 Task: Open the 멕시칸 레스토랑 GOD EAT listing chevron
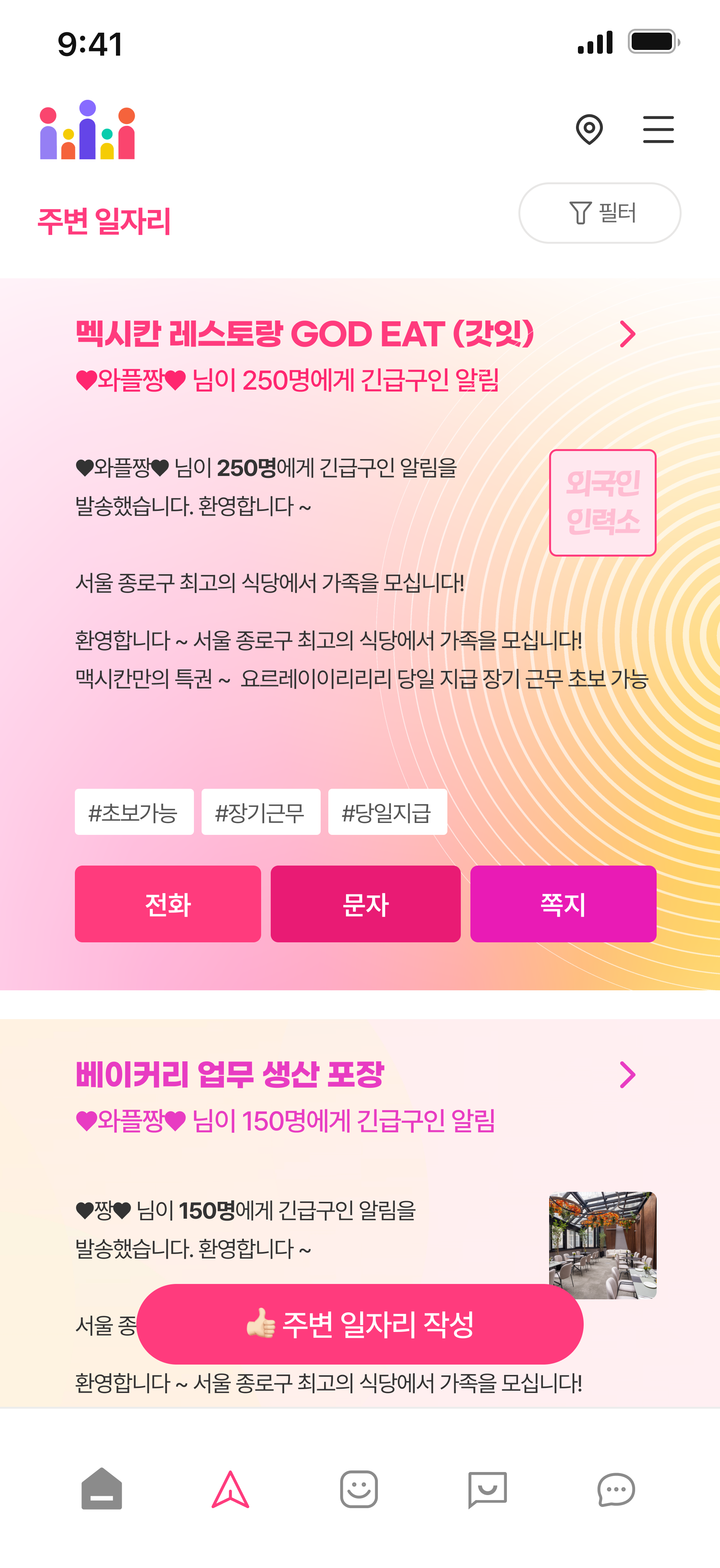pos(627,334)
